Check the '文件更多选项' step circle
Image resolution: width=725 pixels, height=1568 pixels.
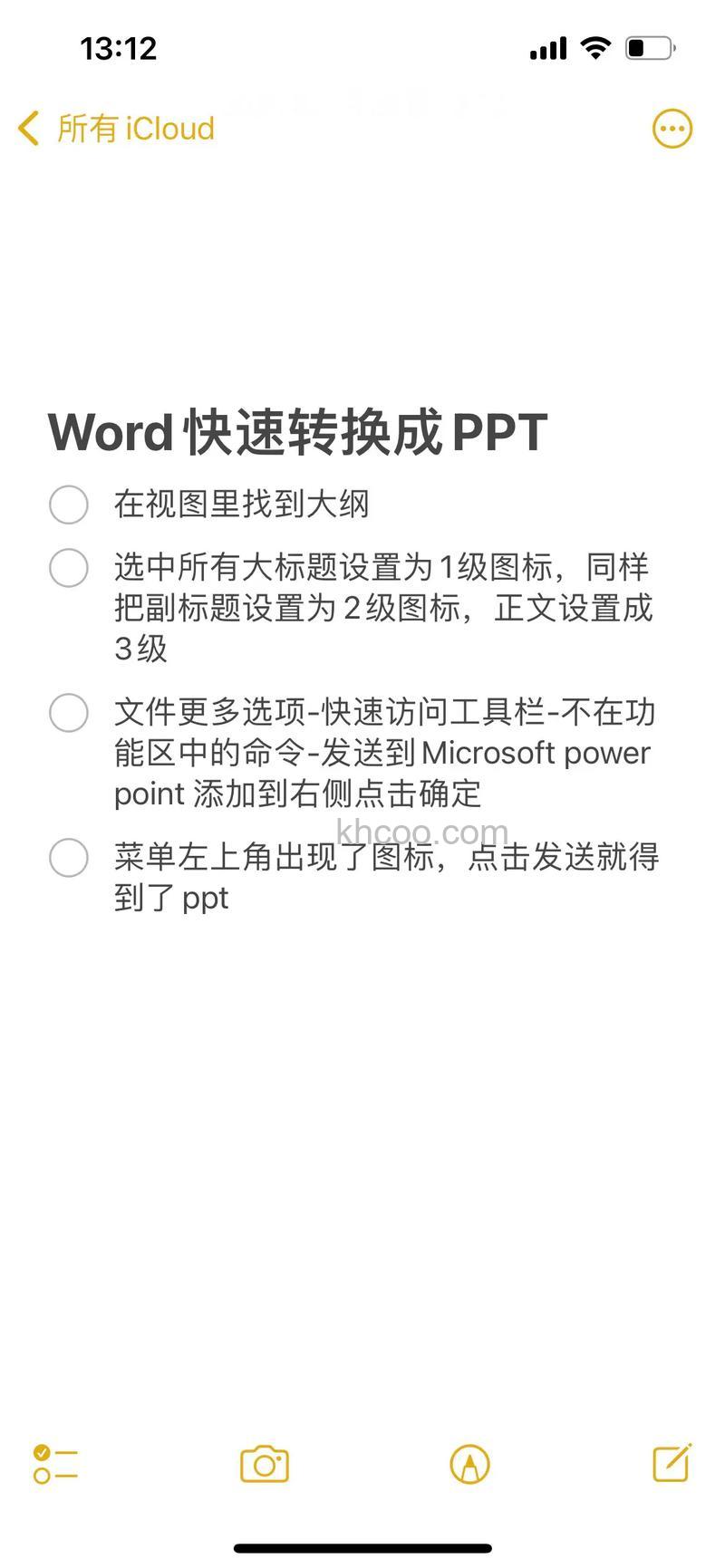68,713
